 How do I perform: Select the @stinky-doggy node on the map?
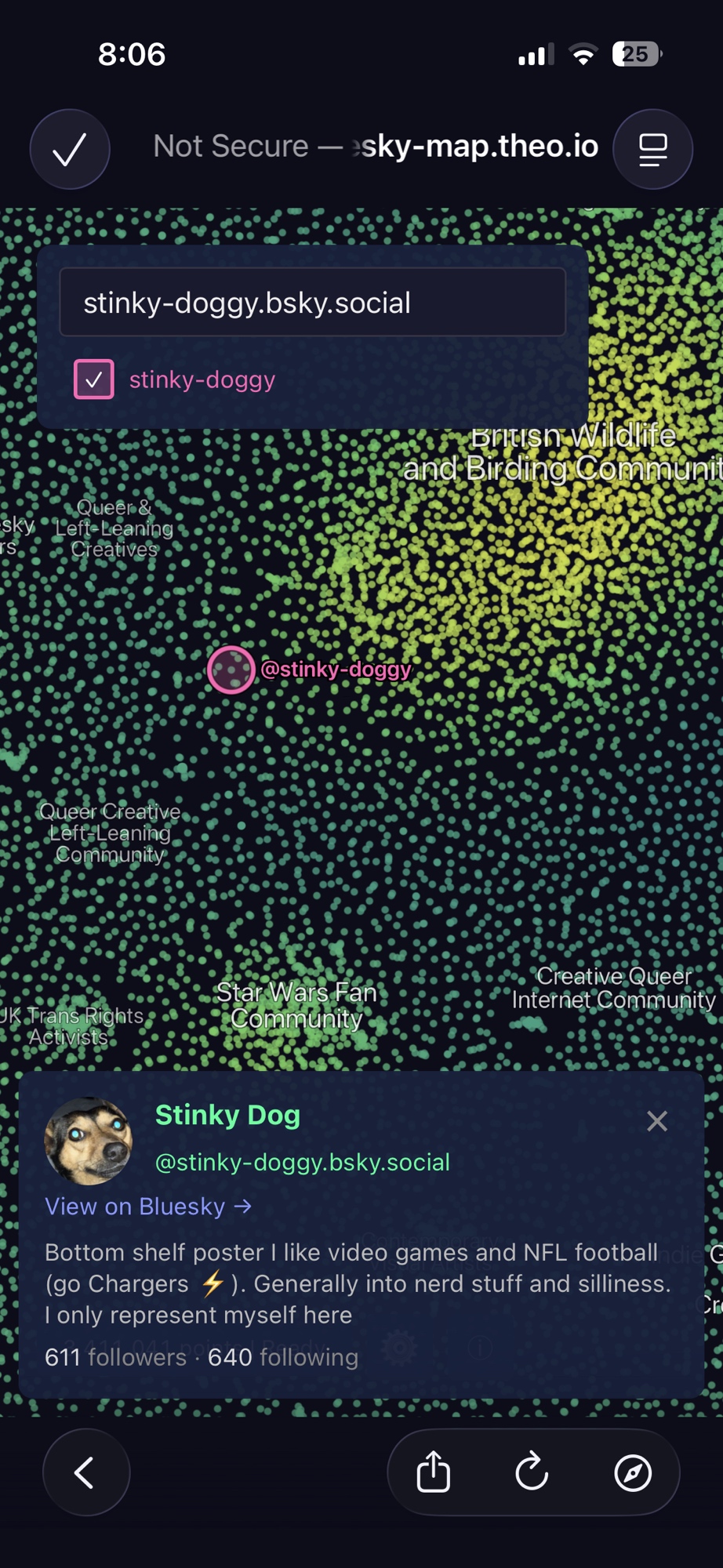point(231,670)
